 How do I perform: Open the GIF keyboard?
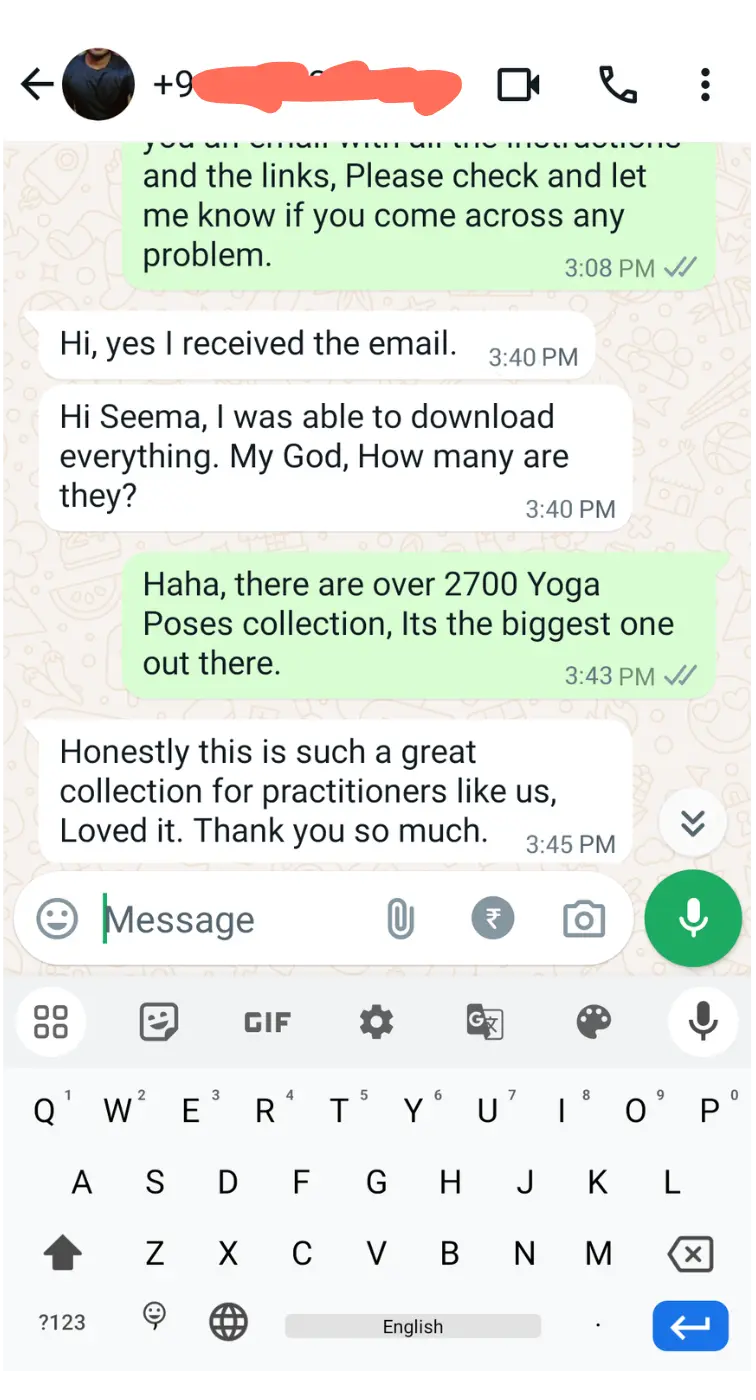pos(267,1022)
